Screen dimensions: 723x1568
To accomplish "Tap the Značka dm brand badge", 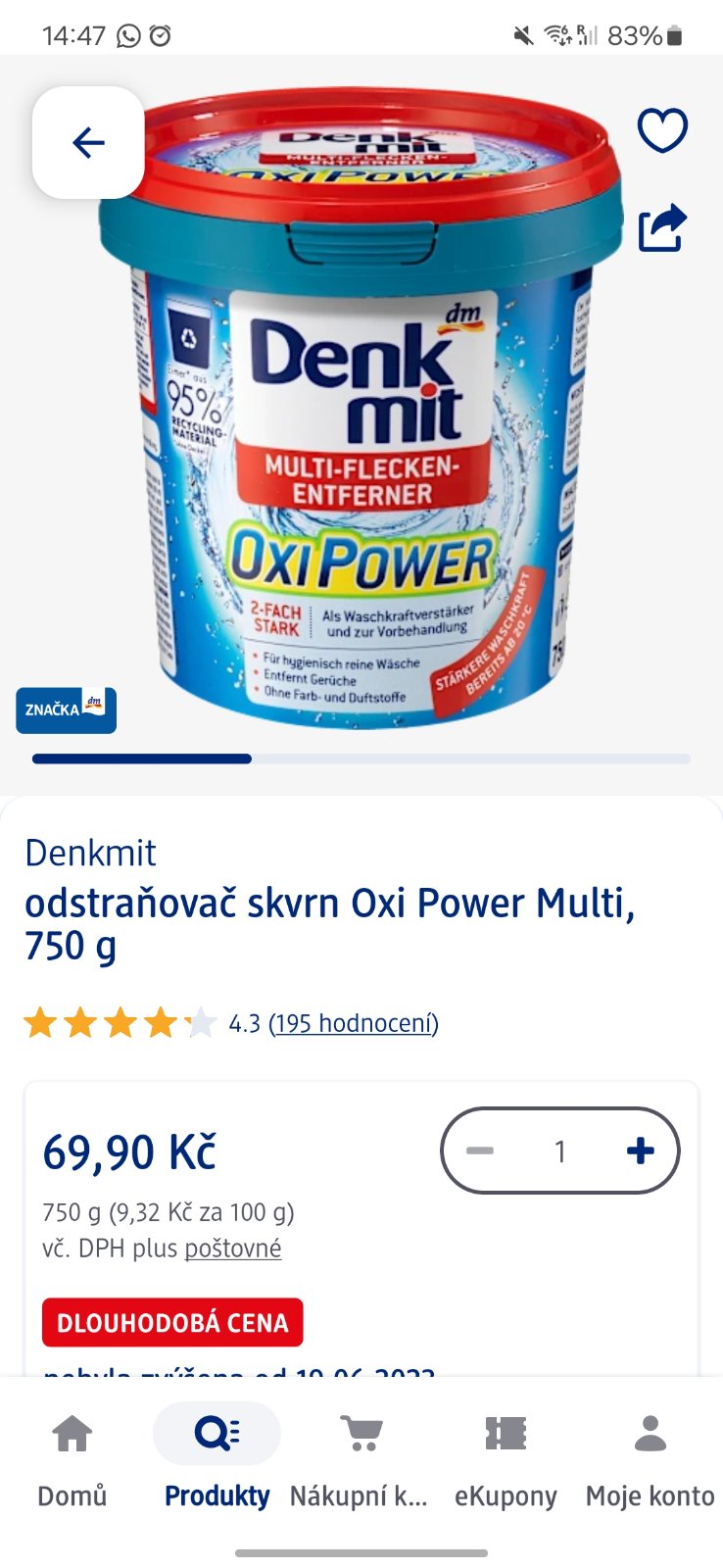I will pyautogui.click(x=66, y=710).
